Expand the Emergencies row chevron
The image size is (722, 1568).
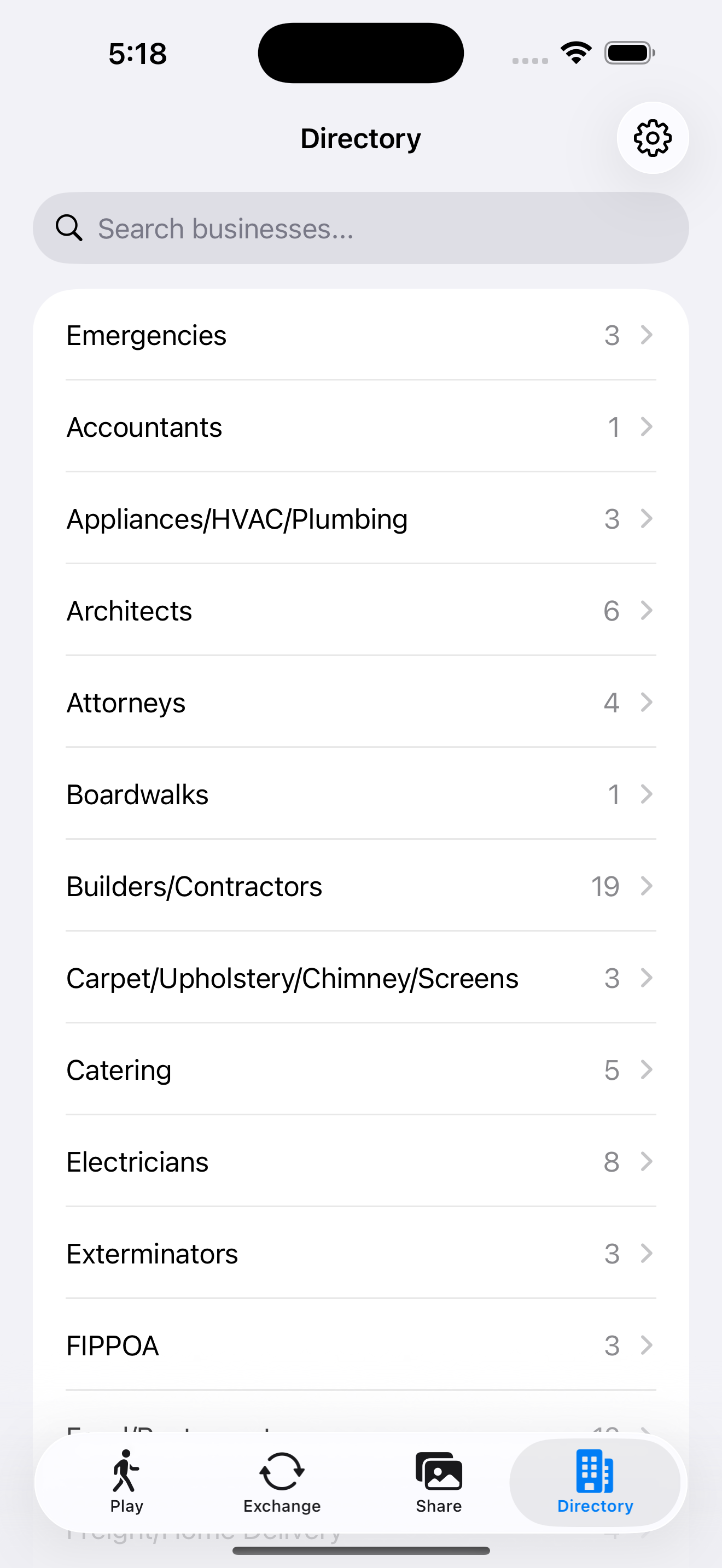[x=646, y=335]
